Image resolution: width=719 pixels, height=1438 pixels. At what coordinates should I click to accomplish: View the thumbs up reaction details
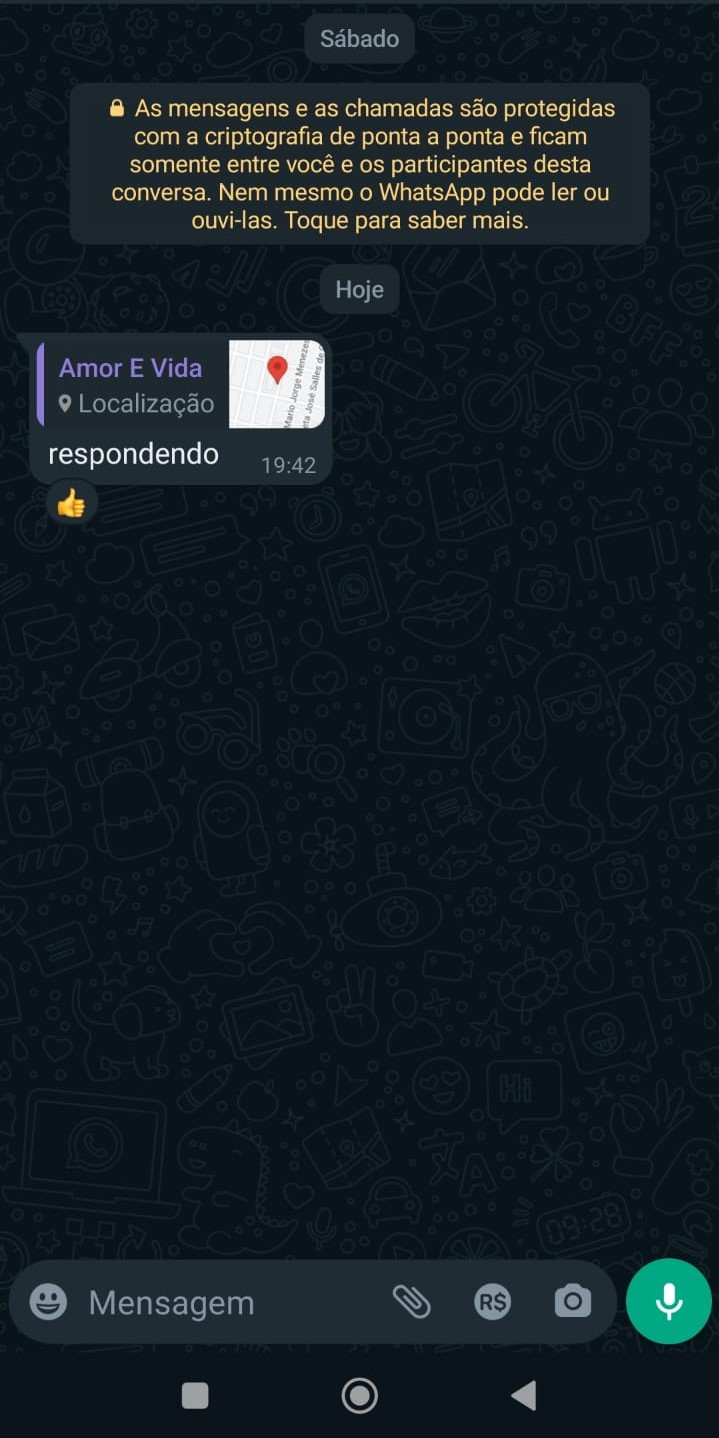click(71, 505)
